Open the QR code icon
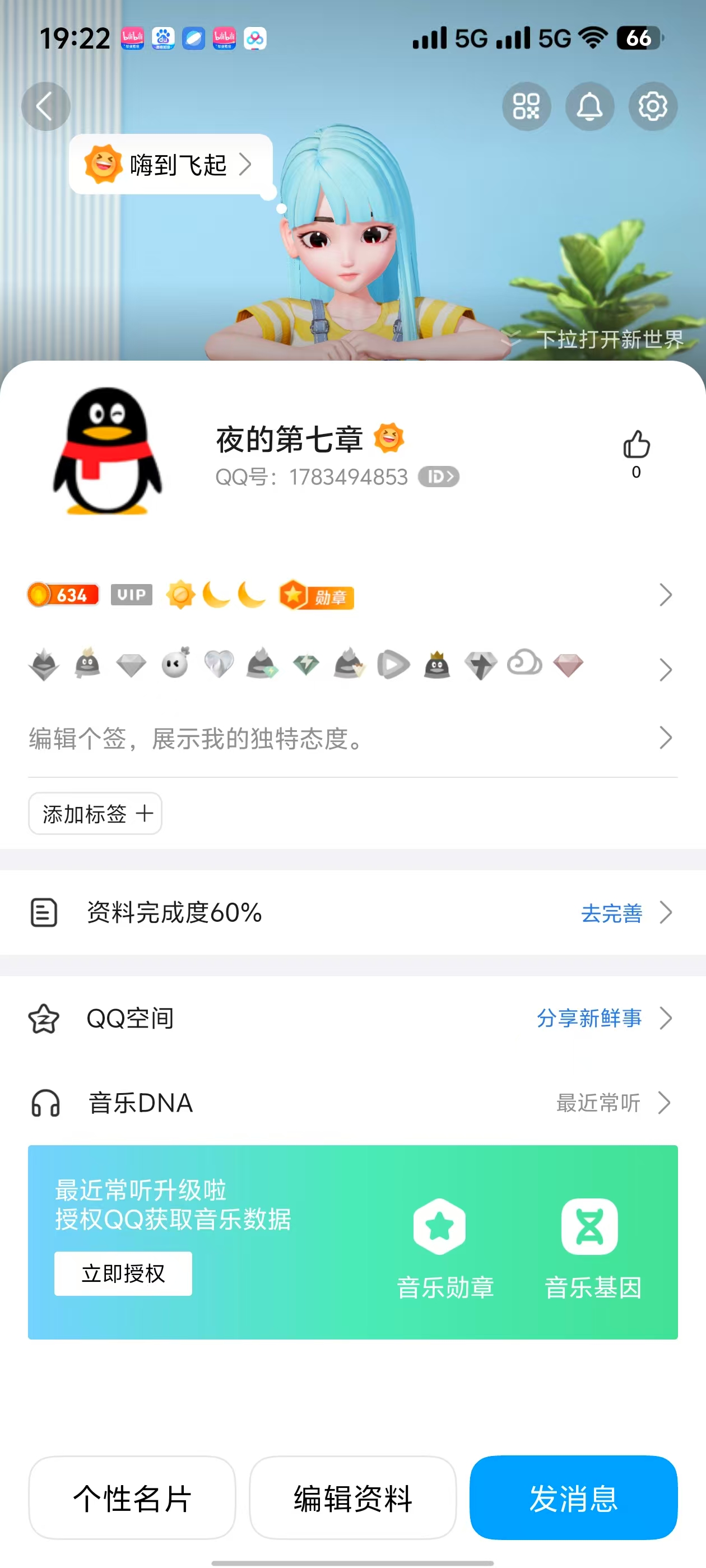This screenshot has width=706, height=1568. pyautogui.click(x=526, y=106)
